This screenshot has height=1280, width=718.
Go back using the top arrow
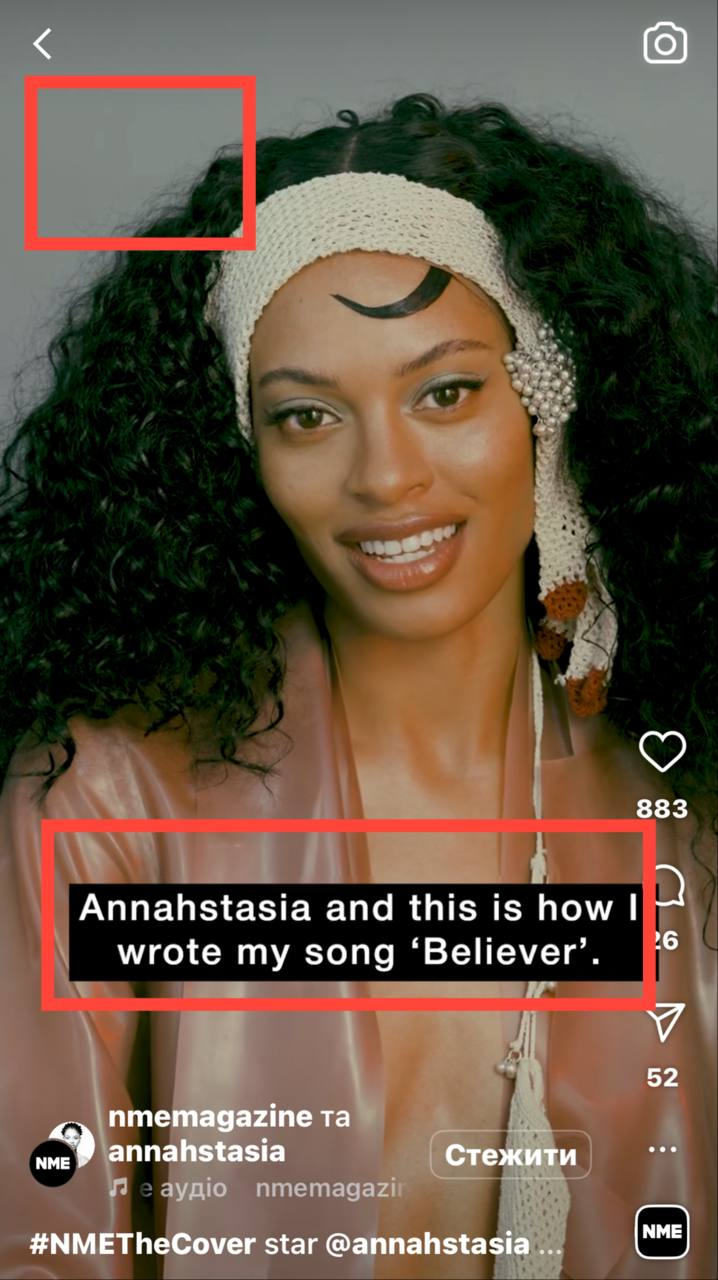(42, 44)
